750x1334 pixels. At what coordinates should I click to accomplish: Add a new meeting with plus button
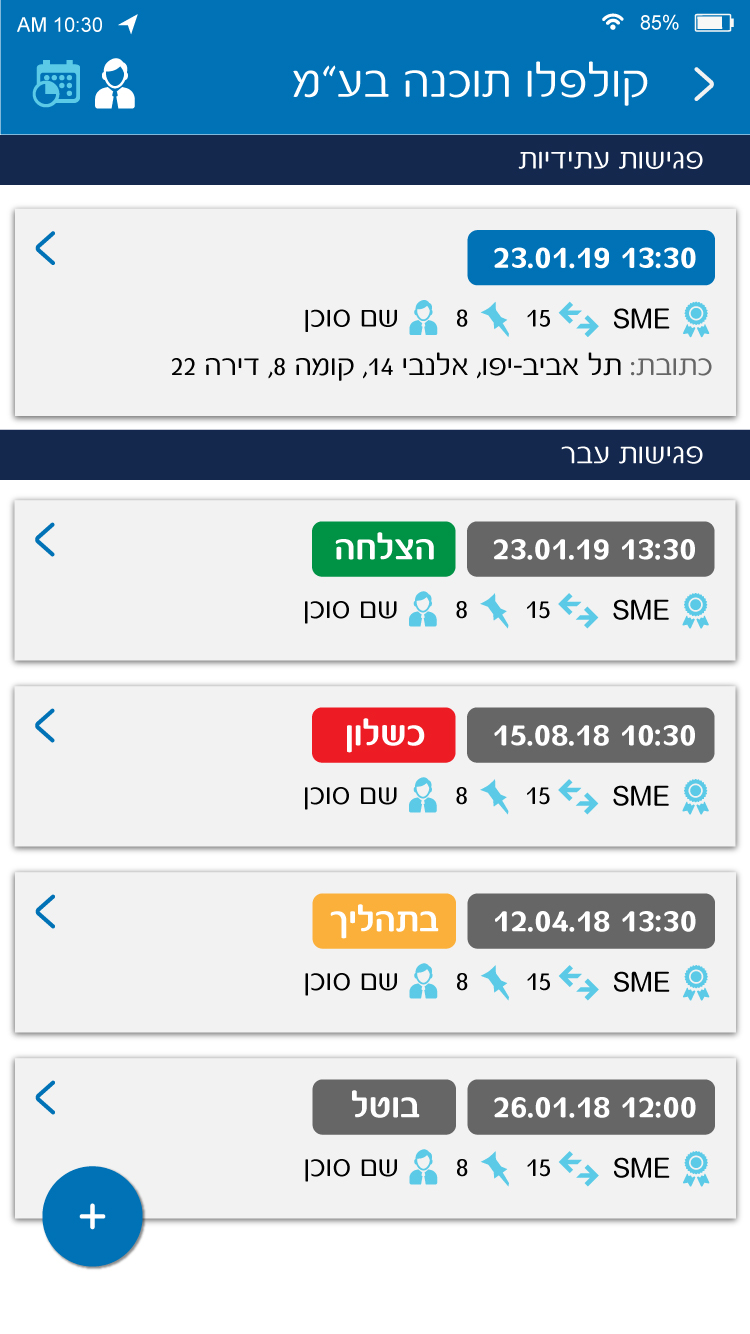pyautogui.click(x=93, y=1217)
